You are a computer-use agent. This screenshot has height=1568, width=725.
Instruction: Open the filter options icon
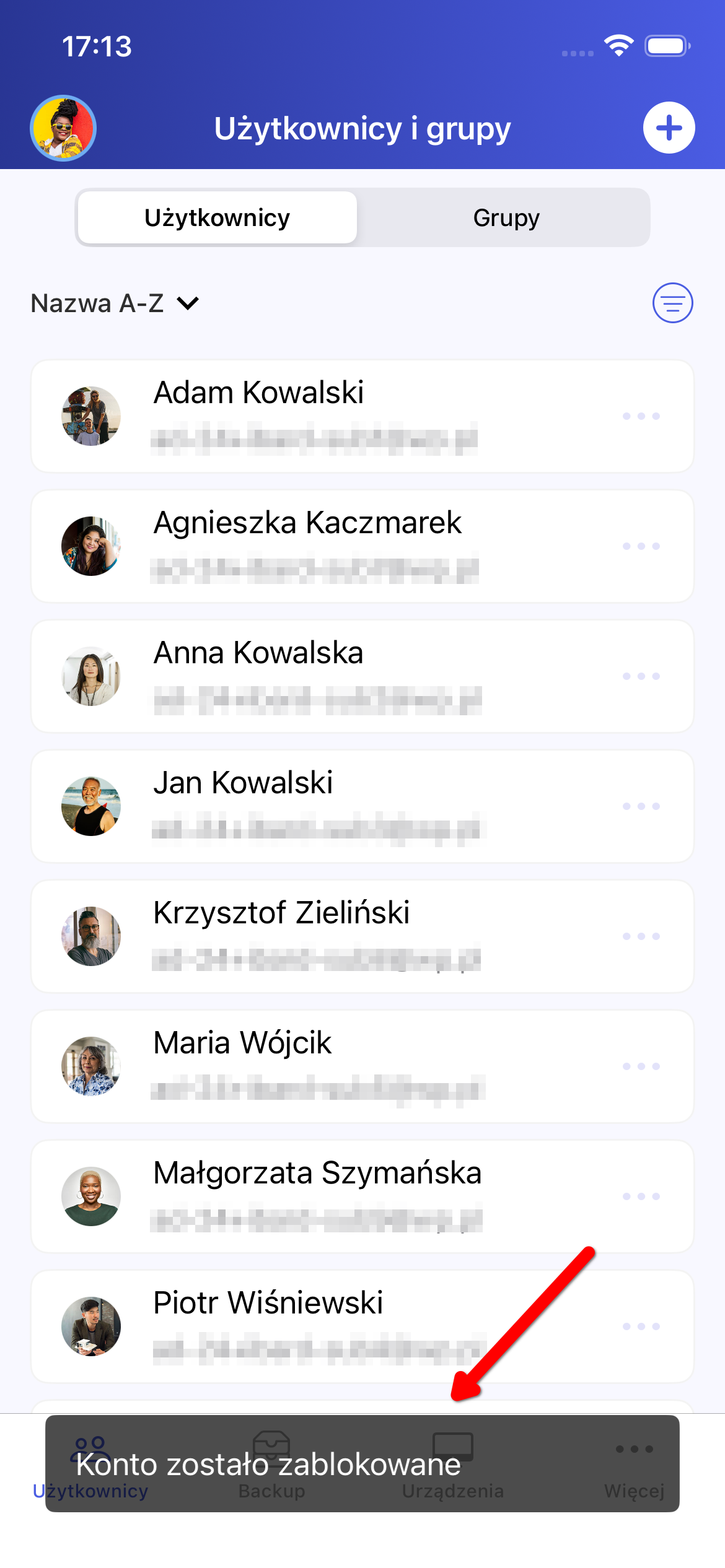point(672,303)
